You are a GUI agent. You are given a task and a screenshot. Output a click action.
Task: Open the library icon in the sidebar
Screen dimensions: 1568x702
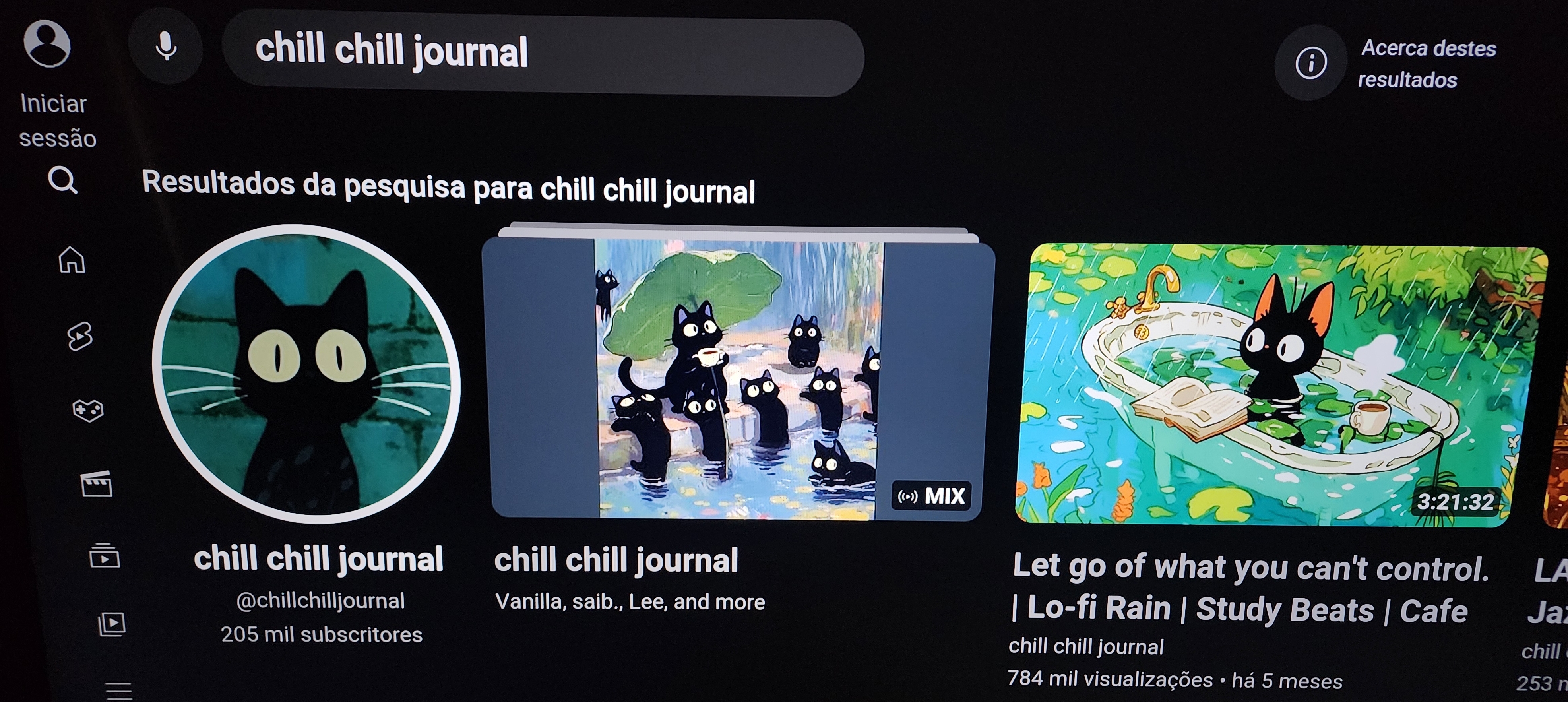pos(112,624)
